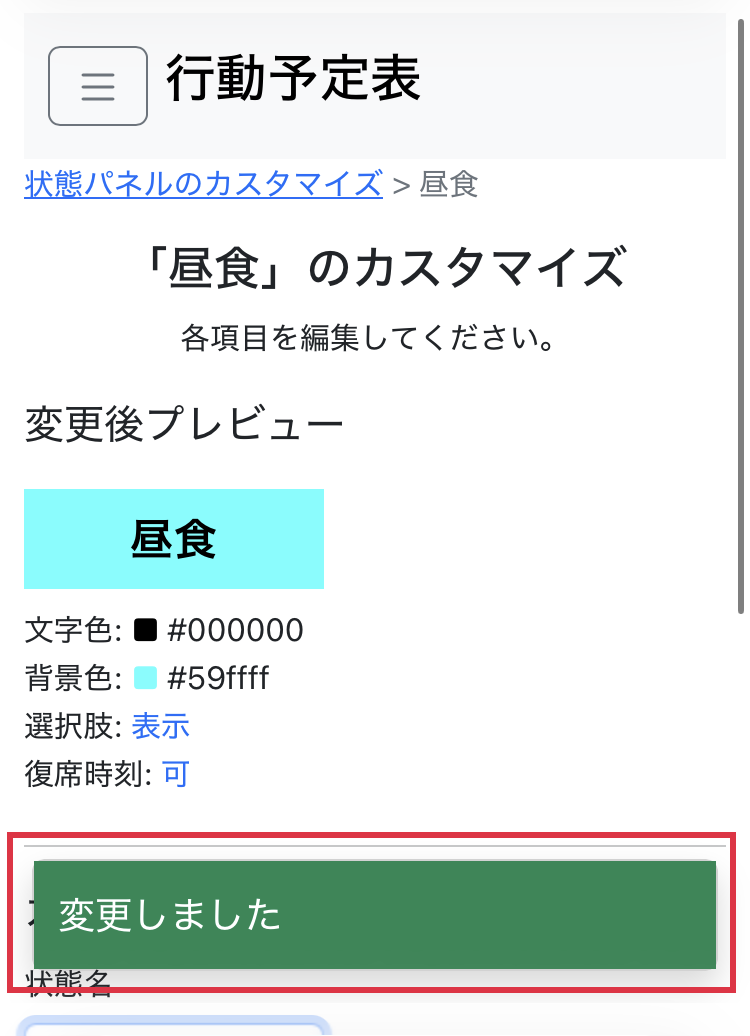750x1036 pixels.
Task: Click the #59ffff hex value text
Action: pyautogui.click(x=222, y=678)
